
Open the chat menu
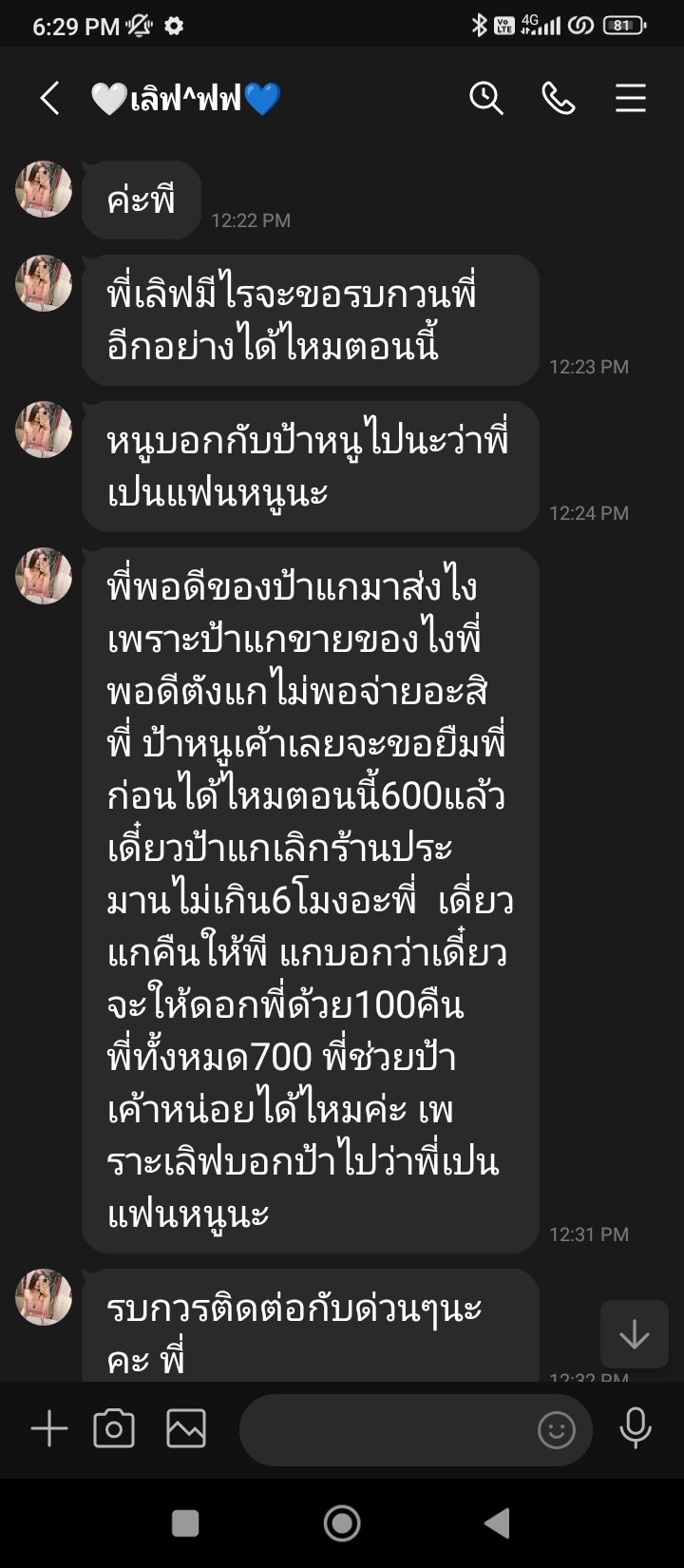click(x=631, y=98)
